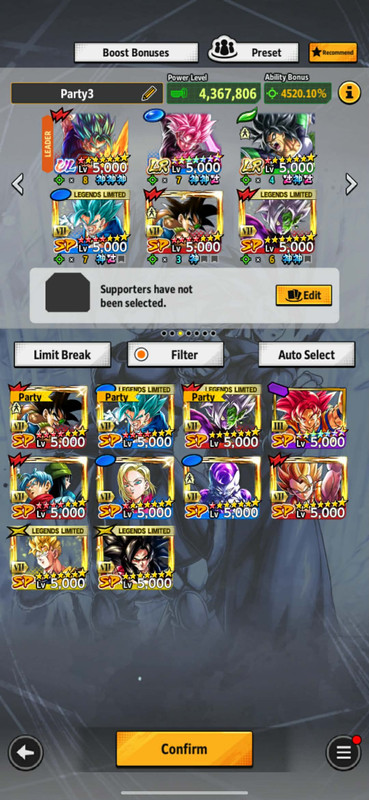The width and height of the screenshot is (369, 800).
Task: Open Limit Break
Action: [62, 355]
